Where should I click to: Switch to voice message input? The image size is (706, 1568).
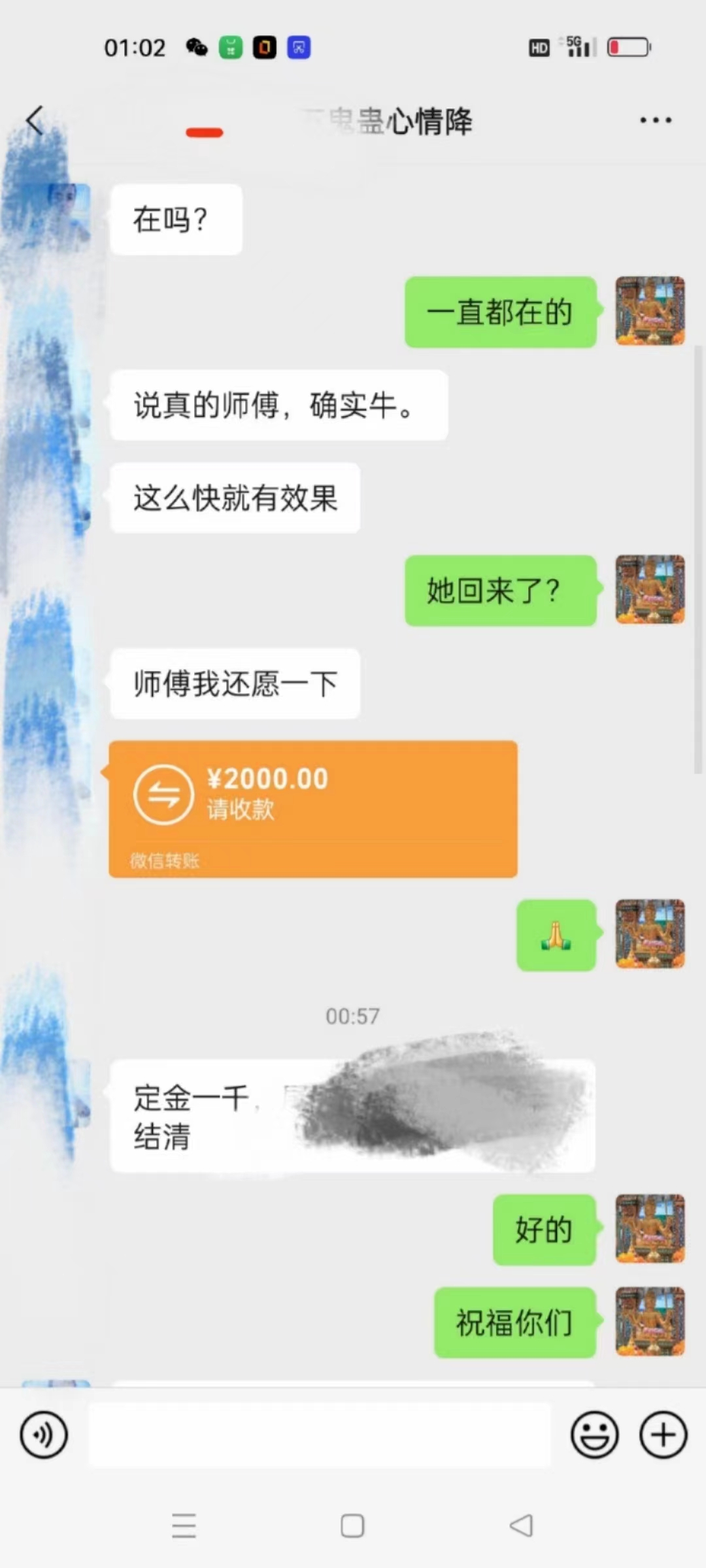coord(44,1435)
